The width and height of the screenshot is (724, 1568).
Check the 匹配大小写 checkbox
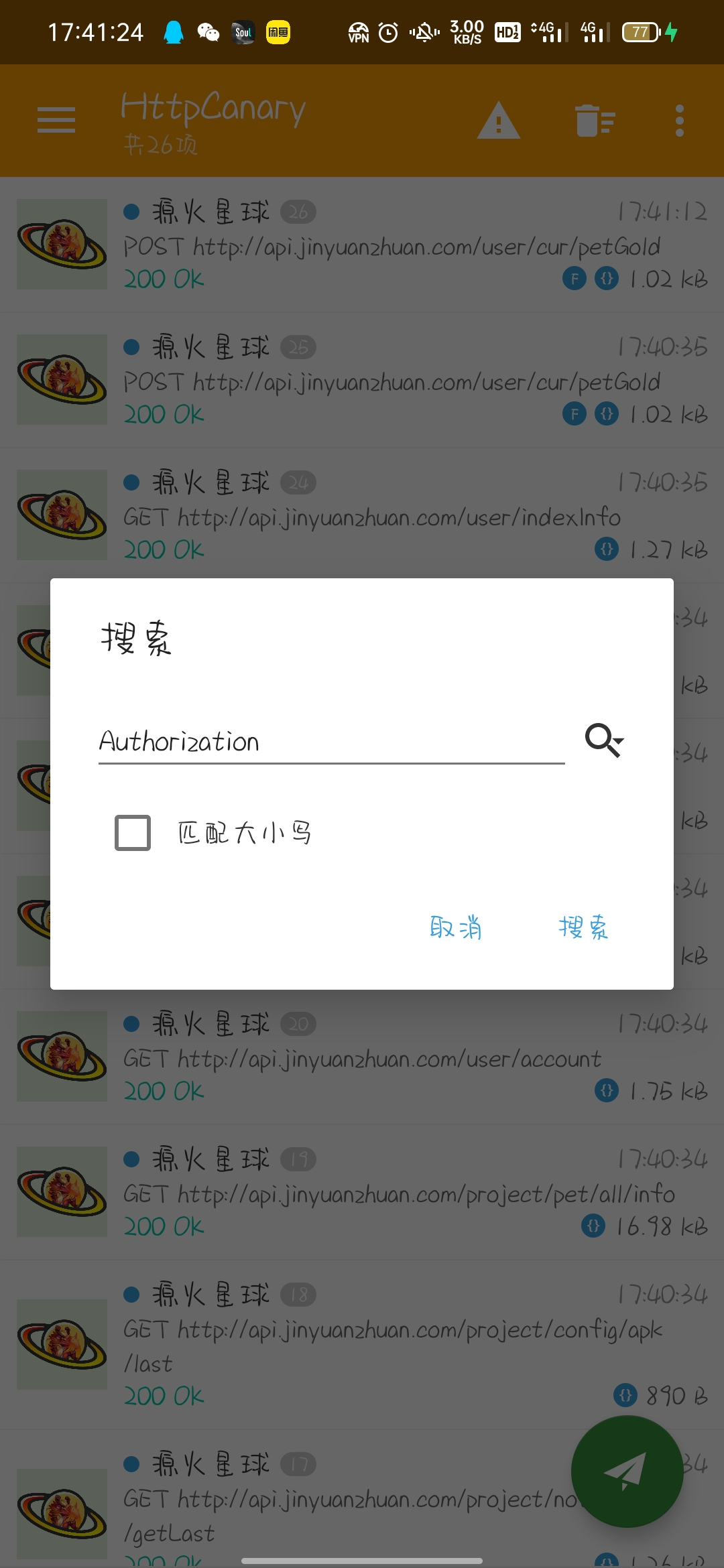(x=133, y=833)
